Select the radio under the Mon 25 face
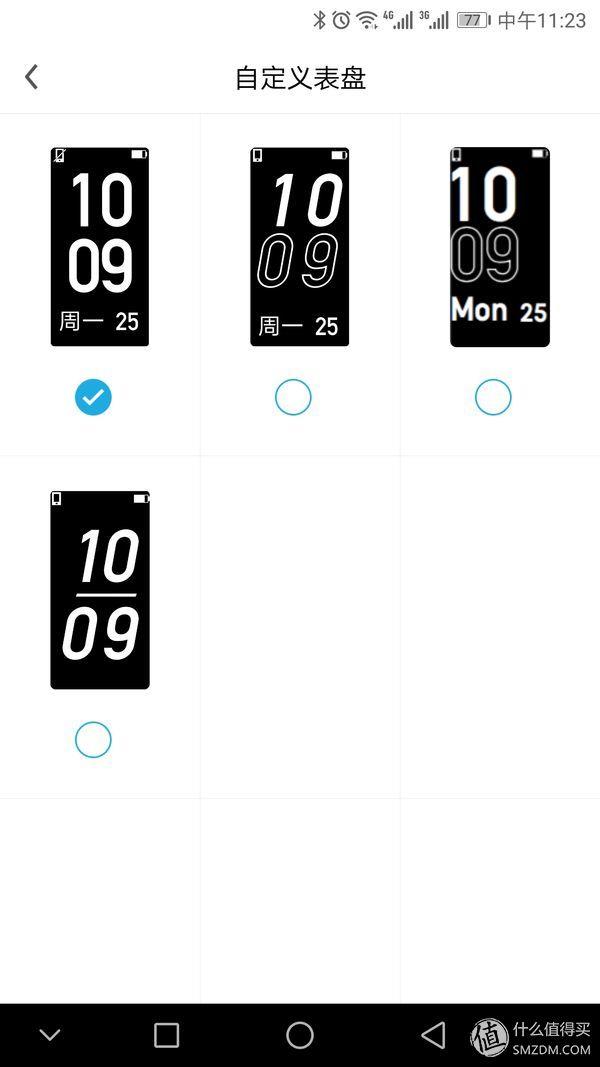This screenshot has height=1067, width=600. coord(493,397)
